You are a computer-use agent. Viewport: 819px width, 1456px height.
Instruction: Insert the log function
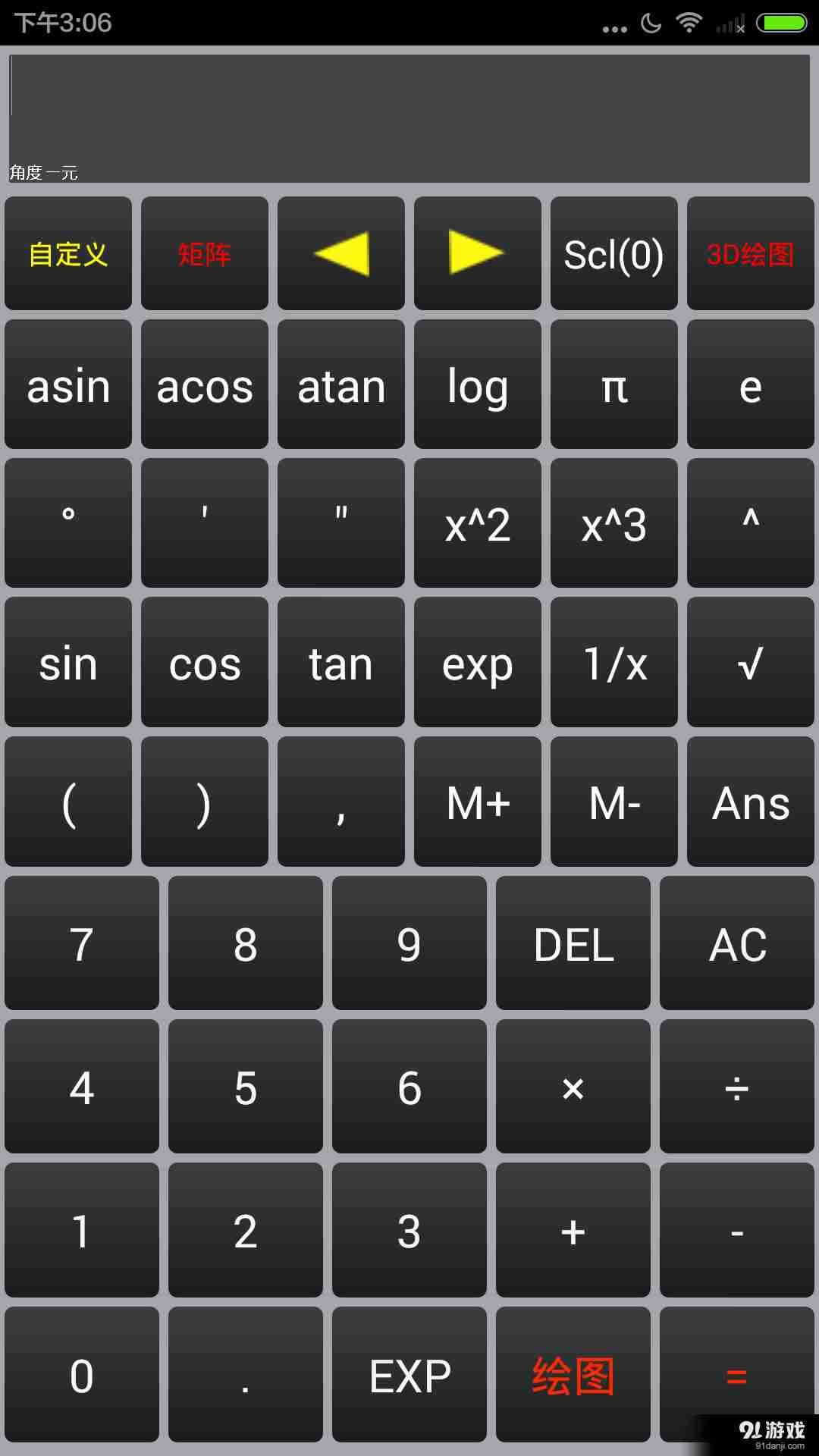477,384
